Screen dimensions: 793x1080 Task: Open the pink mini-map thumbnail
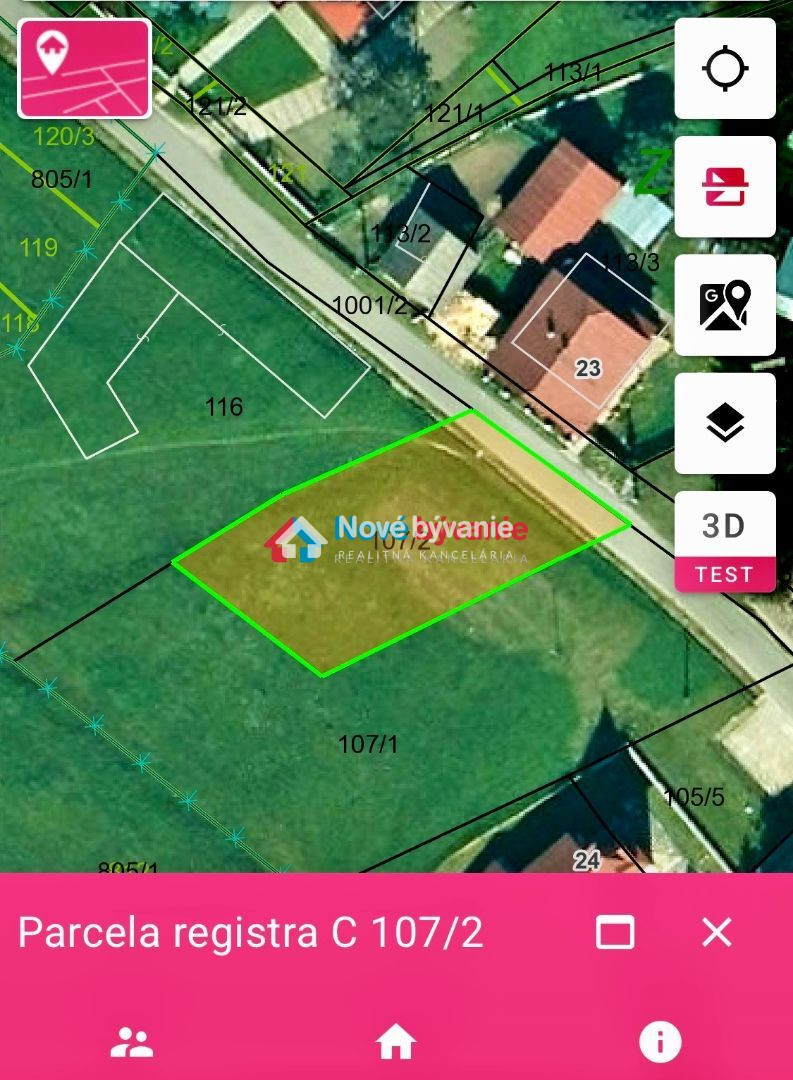tap(83, 67)
